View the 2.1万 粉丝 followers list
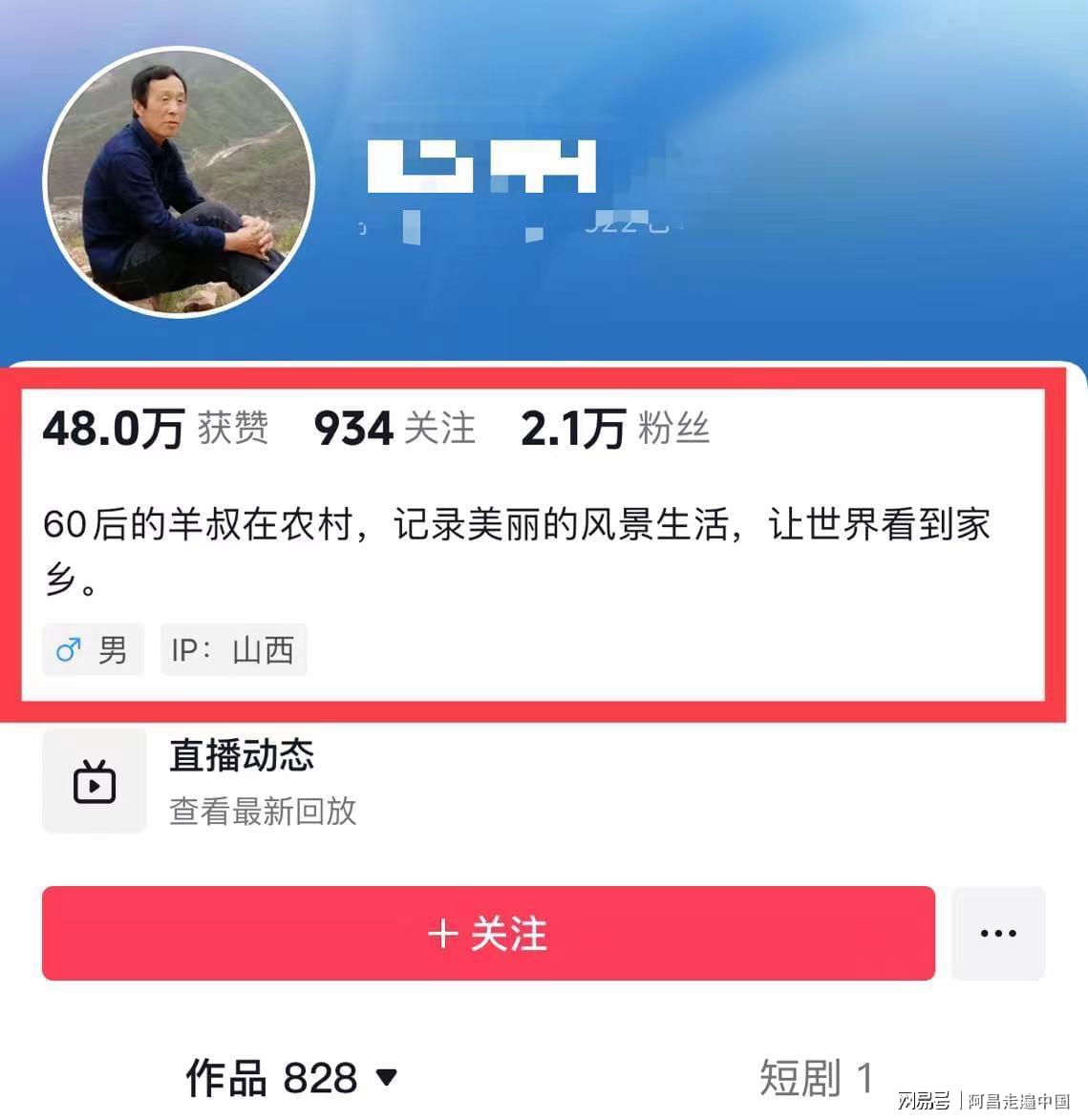1088x1120 pixels. [x=614, y=428]
